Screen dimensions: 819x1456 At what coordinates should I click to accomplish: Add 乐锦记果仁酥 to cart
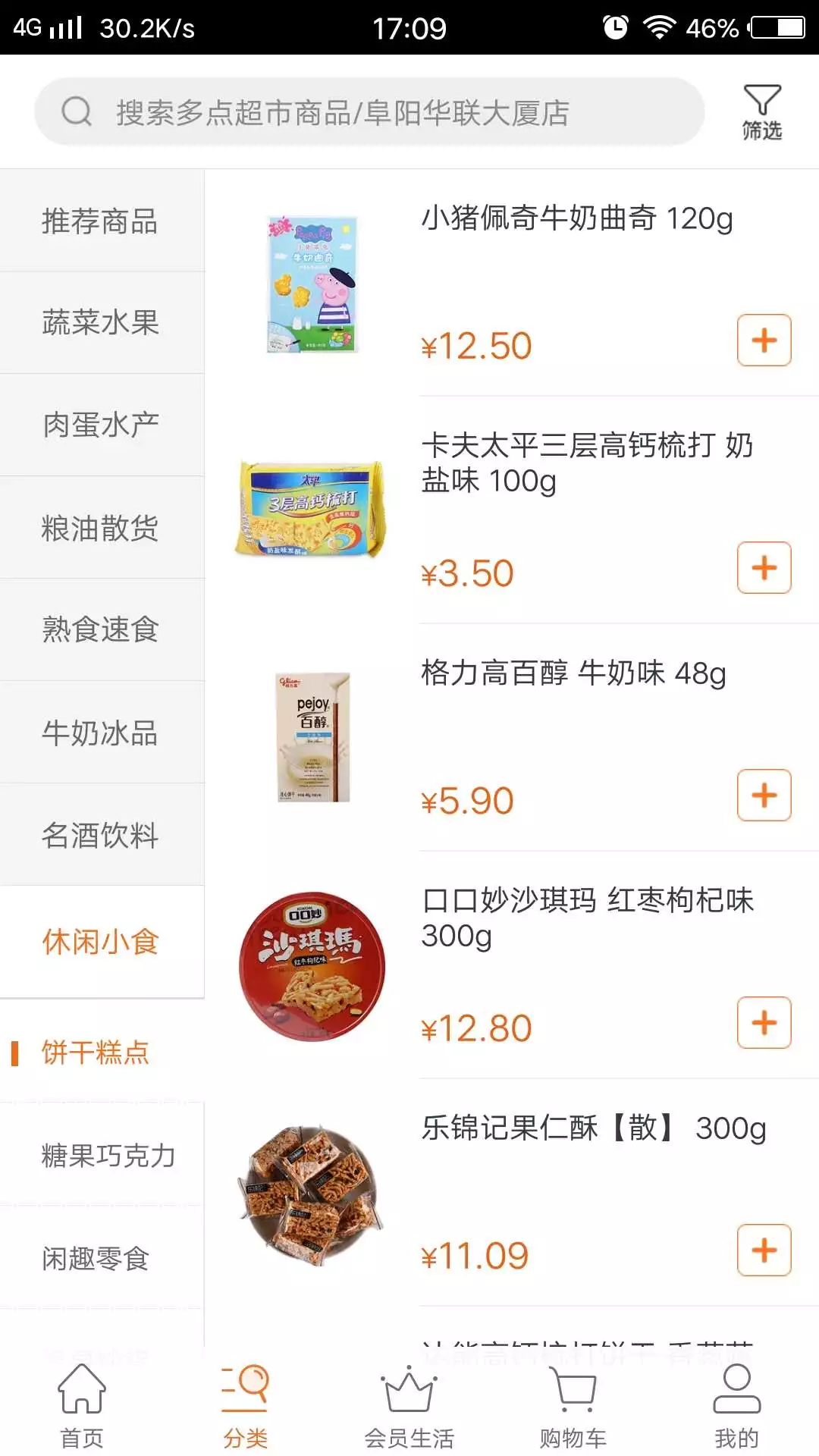[764, 1250]
